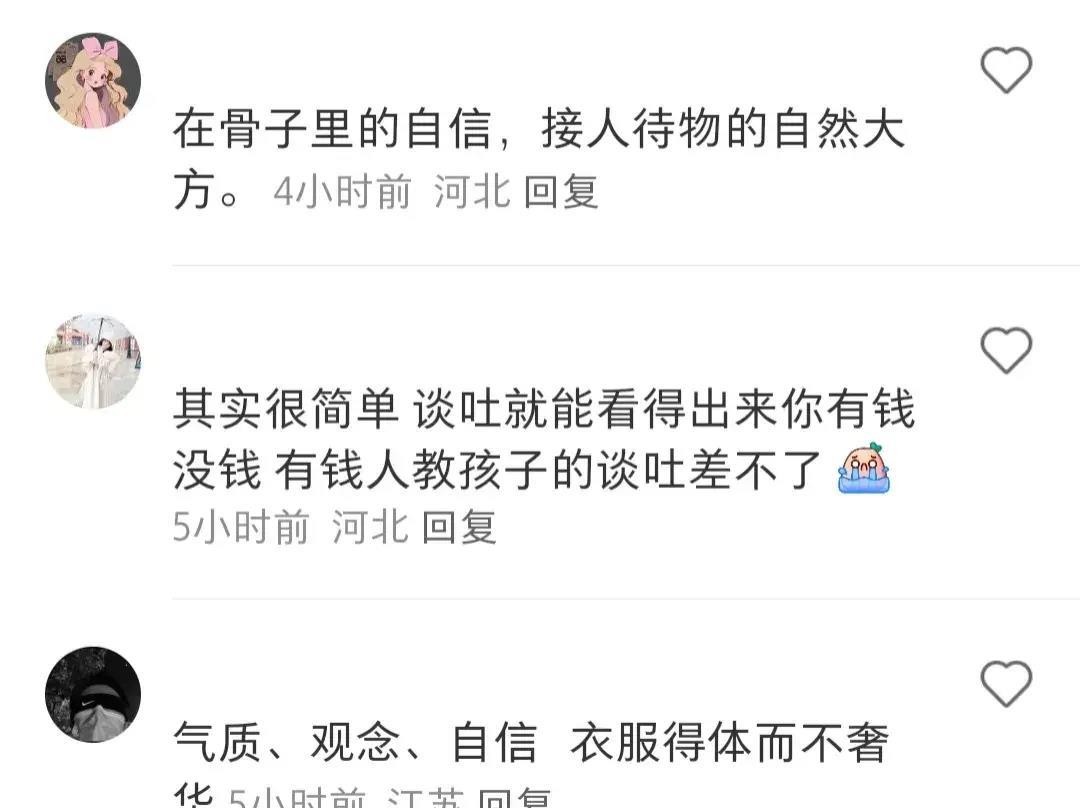
Task: Like the comment starting 其实很简单
Action: (x=1005, y=351)
